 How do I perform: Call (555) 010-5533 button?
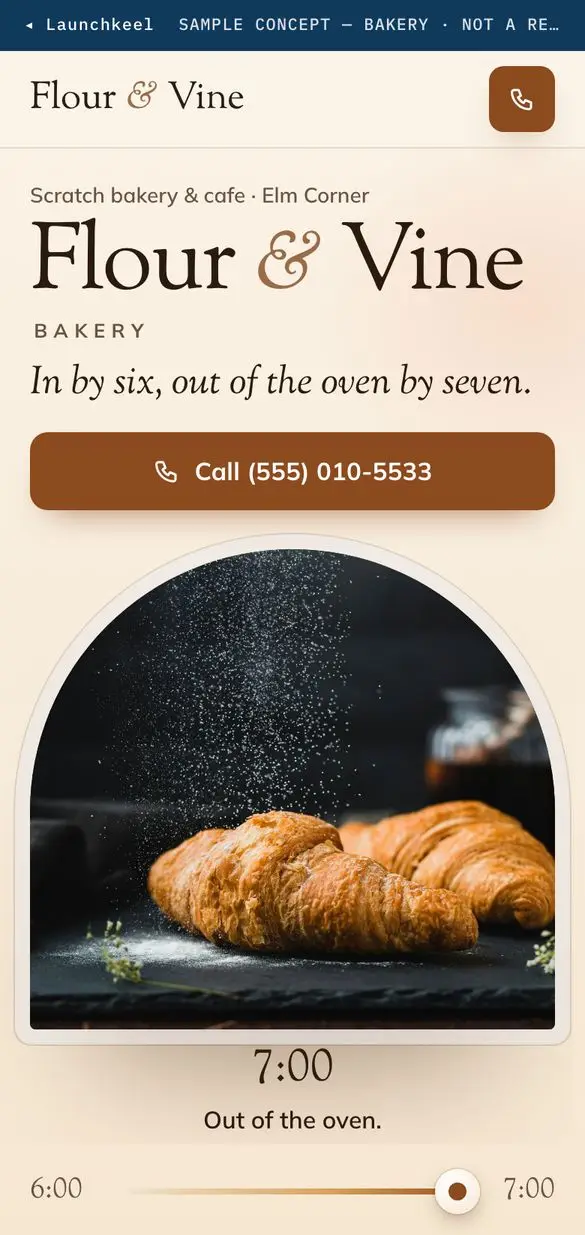point(292,471)
